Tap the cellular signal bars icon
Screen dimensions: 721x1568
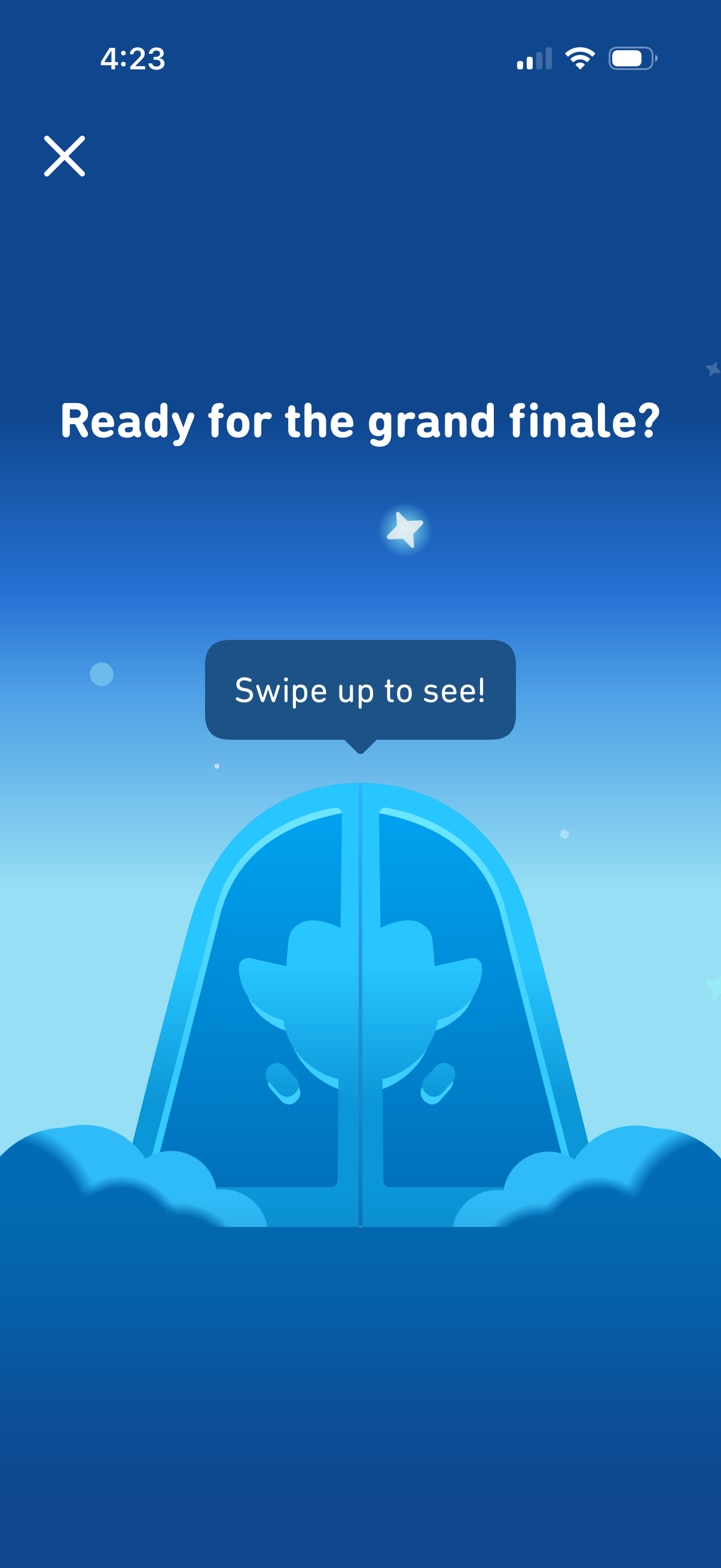click(x=536, y=58)
